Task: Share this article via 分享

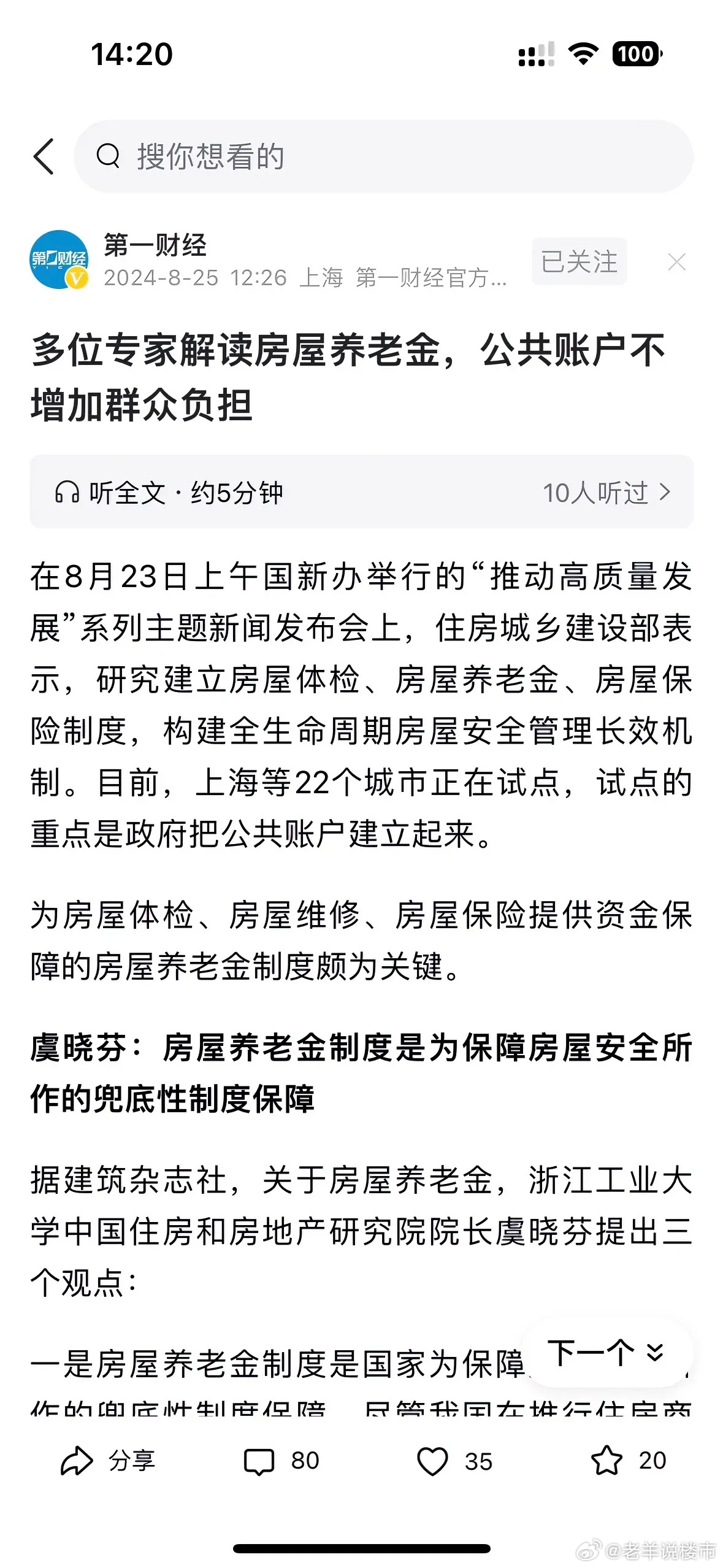Action: 108,1461
